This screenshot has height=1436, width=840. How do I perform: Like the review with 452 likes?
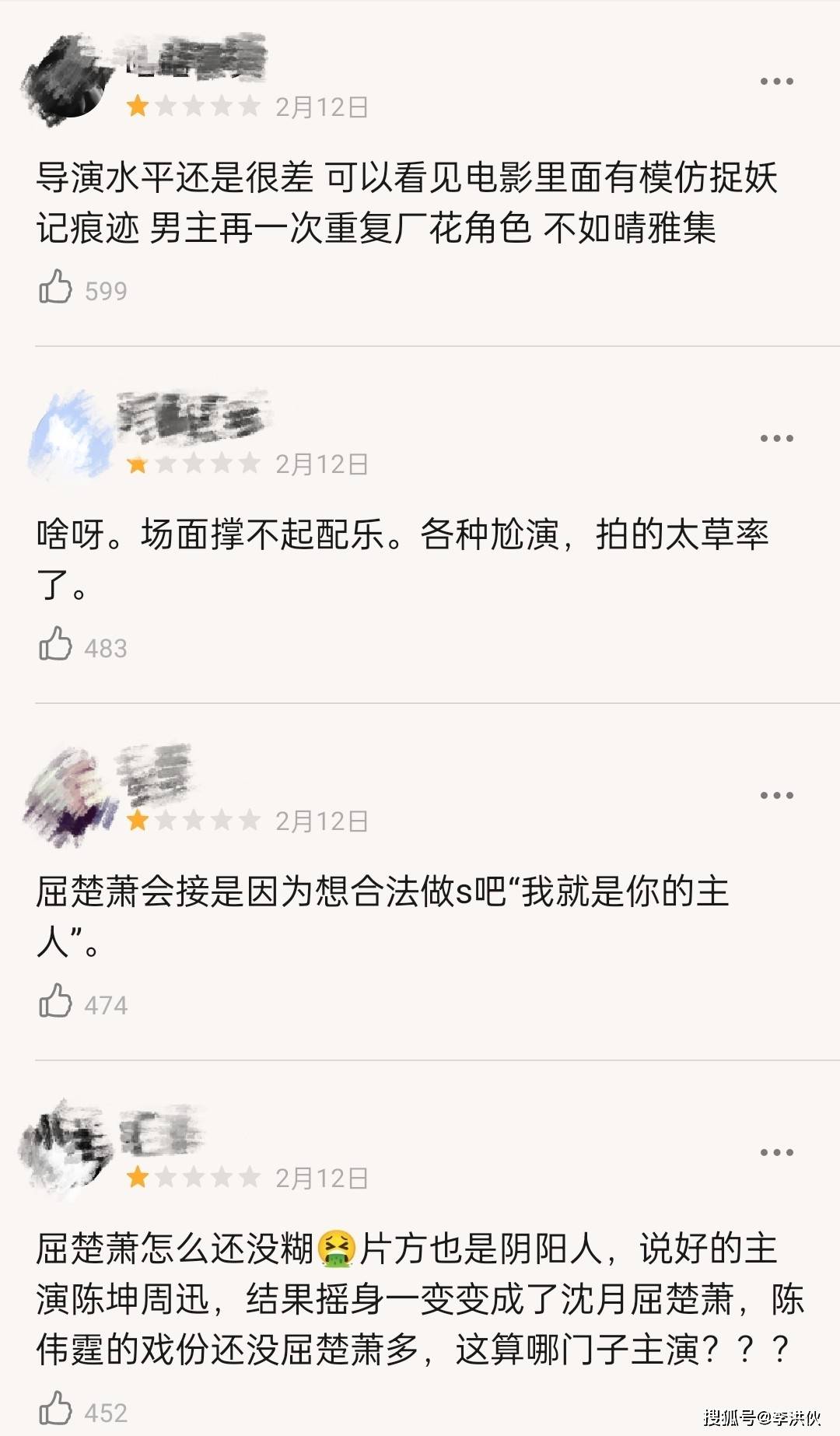(x=55, y=1410)
